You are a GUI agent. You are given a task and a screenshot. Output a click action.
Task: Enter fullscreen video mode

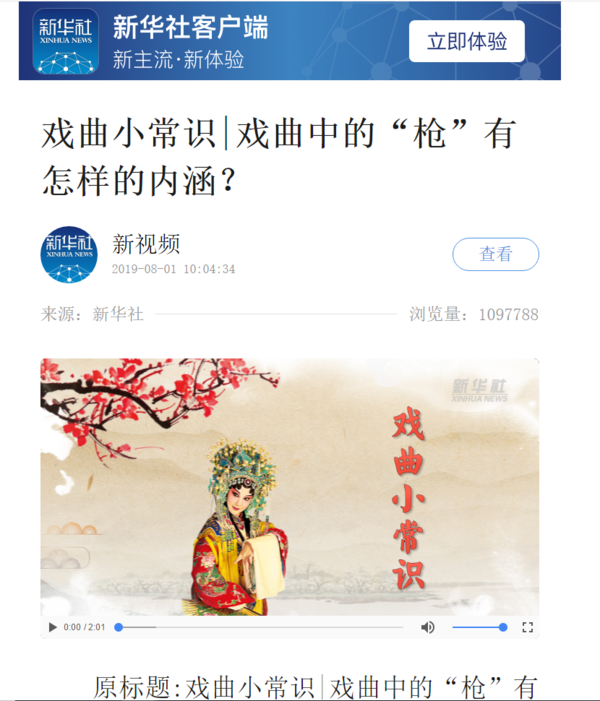tap(527, 627)
